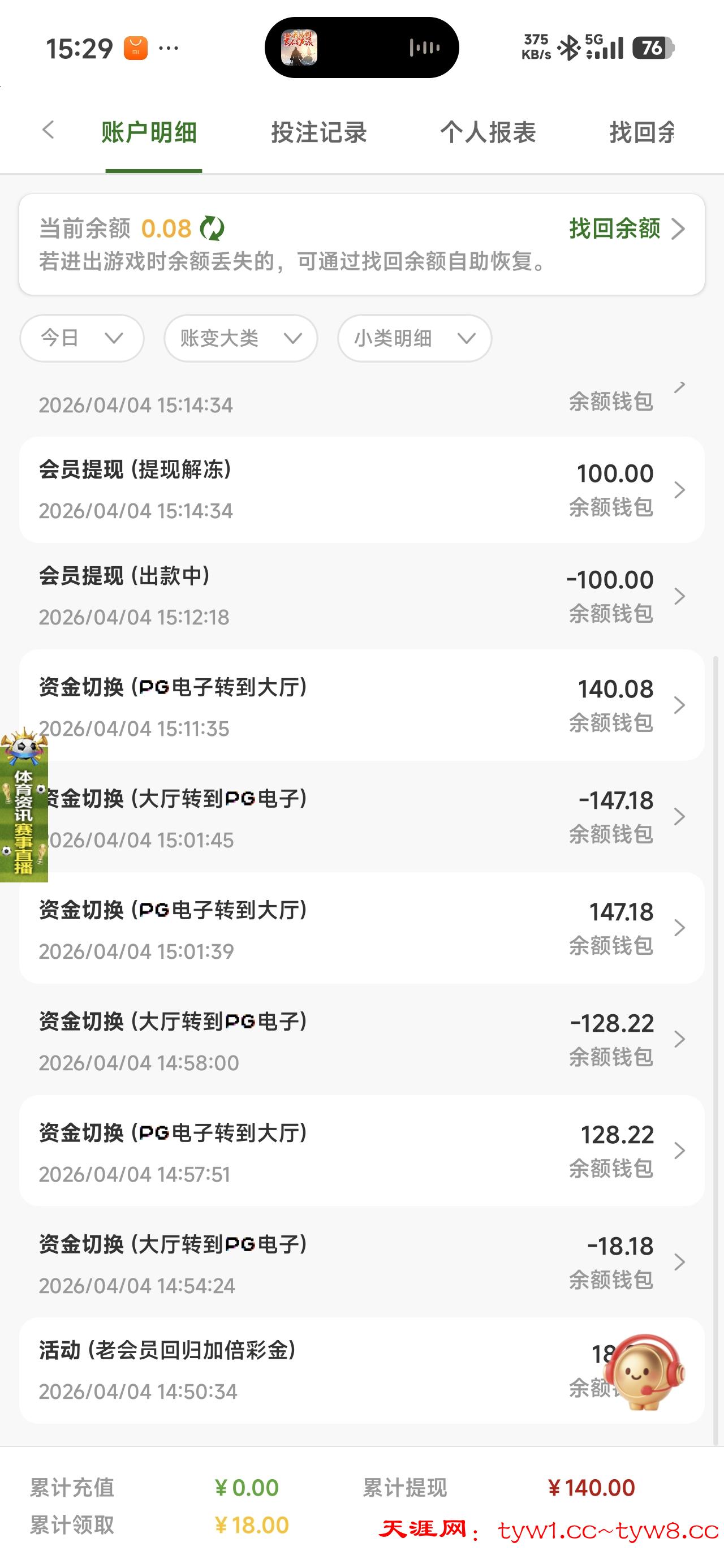
Task: Open the 体育资讯赛事直播 side banner
Action: pos(23,807)
